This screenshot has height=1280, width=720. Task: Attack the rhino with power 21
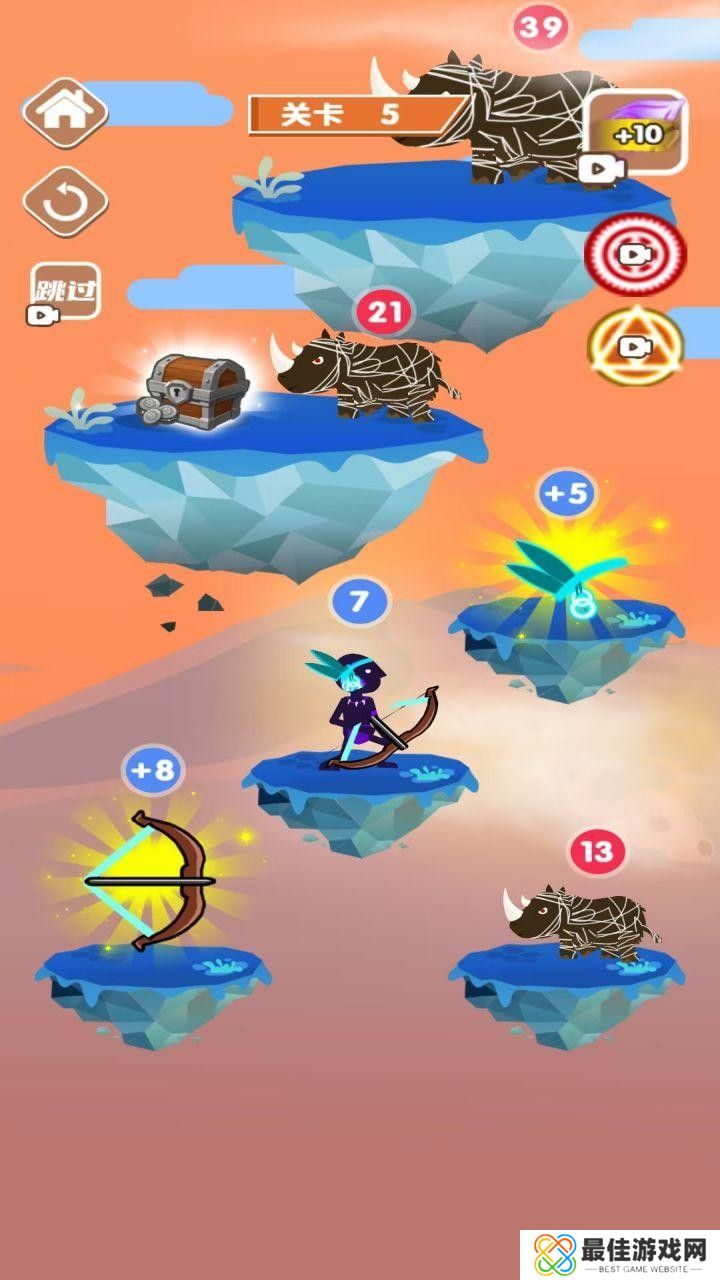point(365,375)
